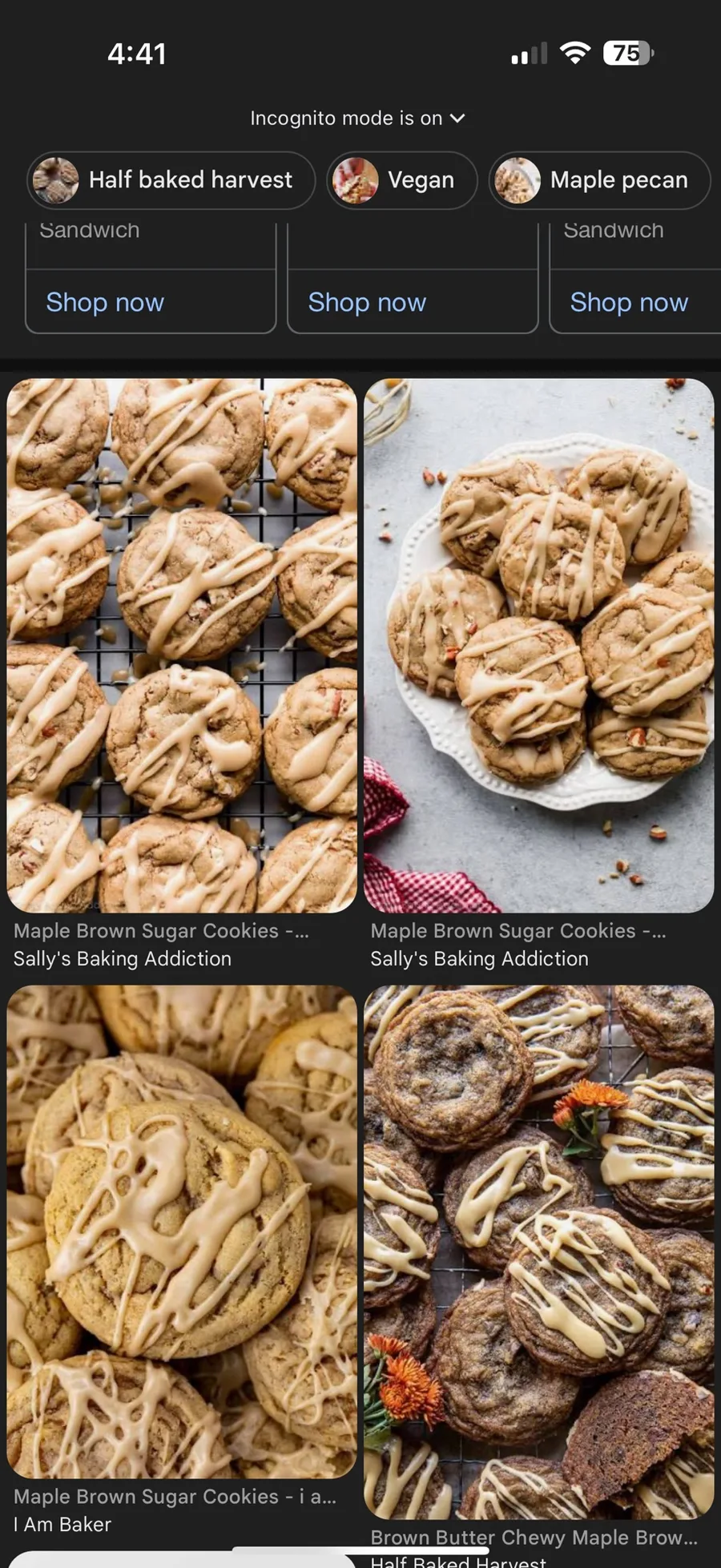Filter results by the Vegan chip
Viewport: 721px width, 1568px height.
point(401,180)
